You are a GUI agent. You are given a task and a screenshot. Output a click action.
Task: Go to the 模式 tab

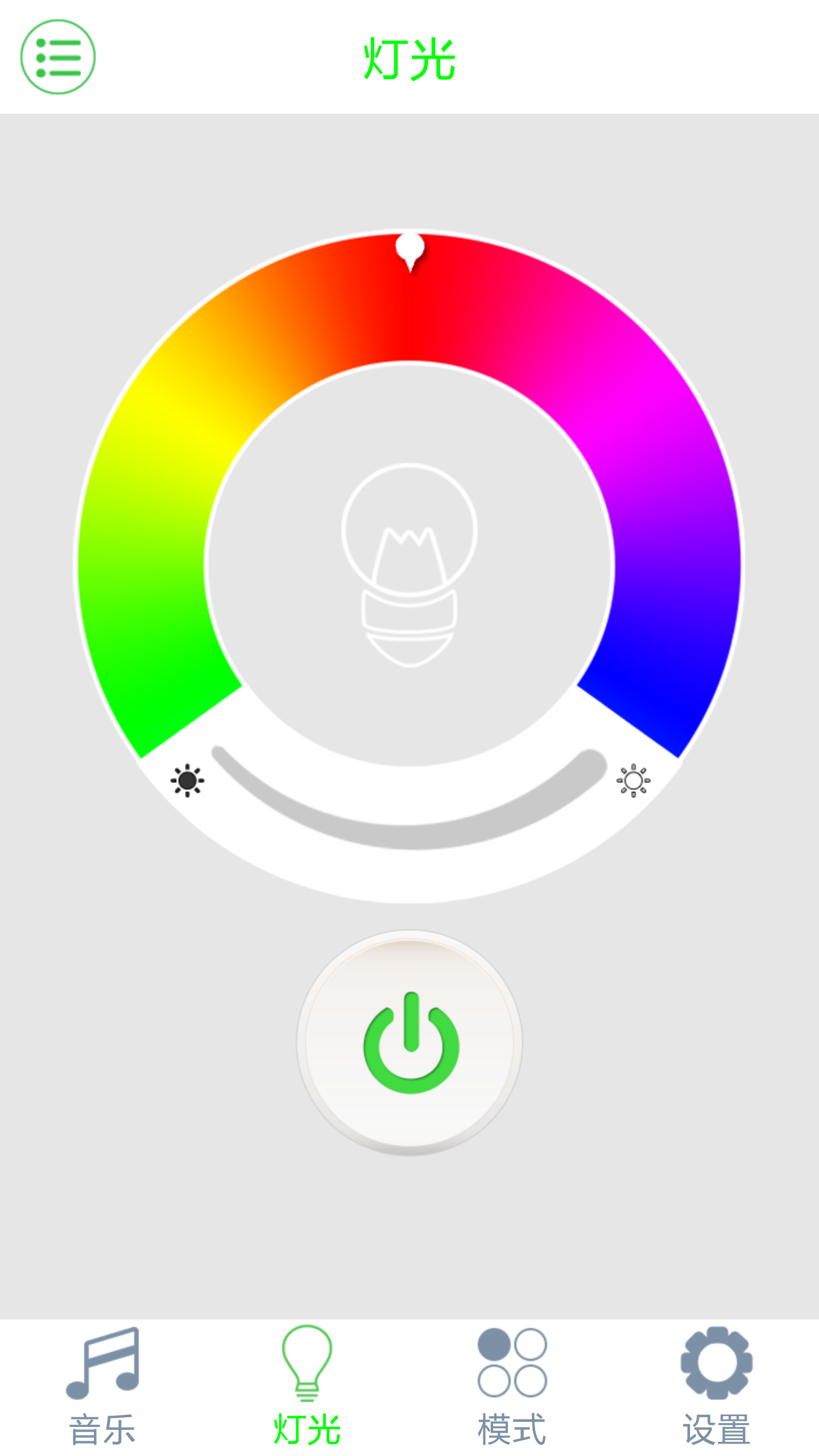click(512, 1388)
